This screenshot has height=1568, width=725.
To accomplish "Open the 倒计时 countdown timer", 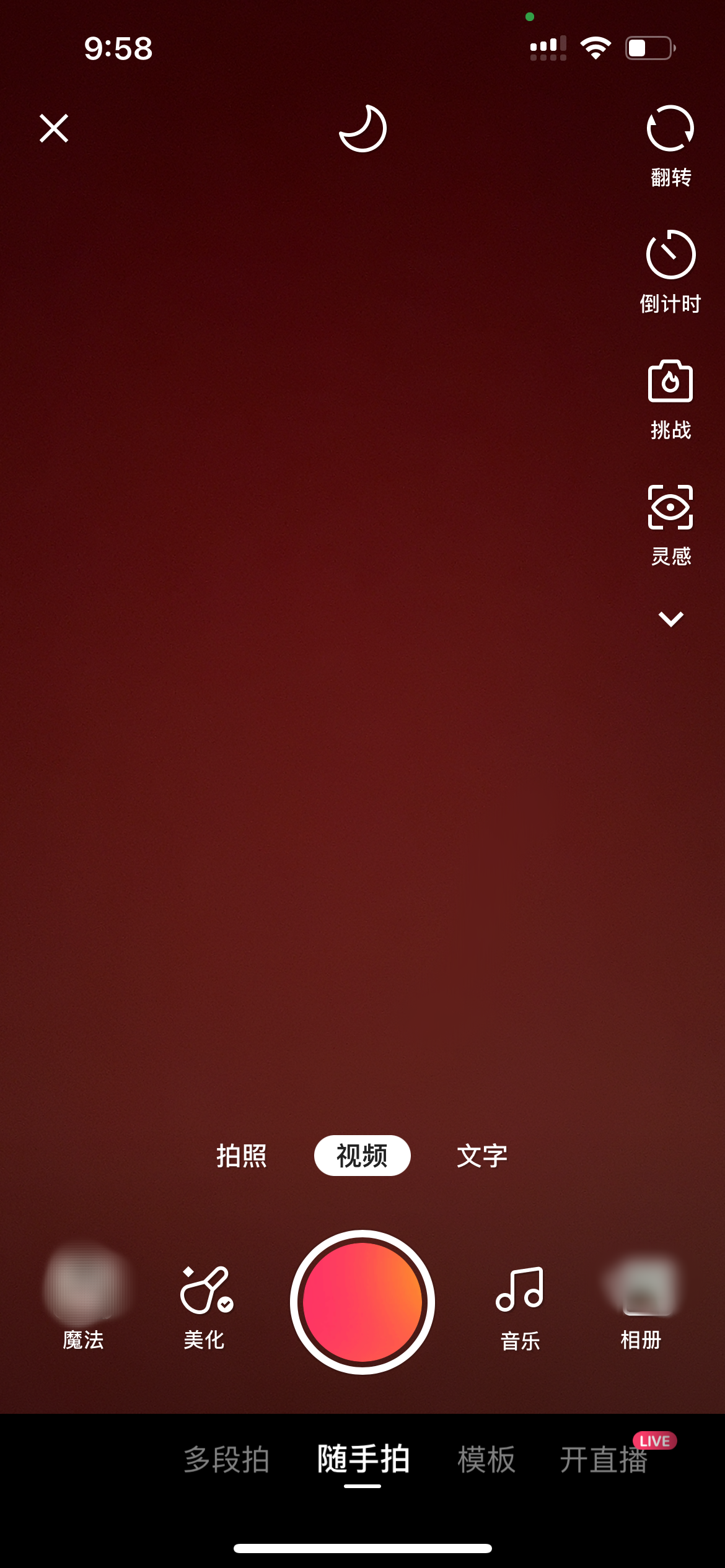I will click(x=670, y=270).
